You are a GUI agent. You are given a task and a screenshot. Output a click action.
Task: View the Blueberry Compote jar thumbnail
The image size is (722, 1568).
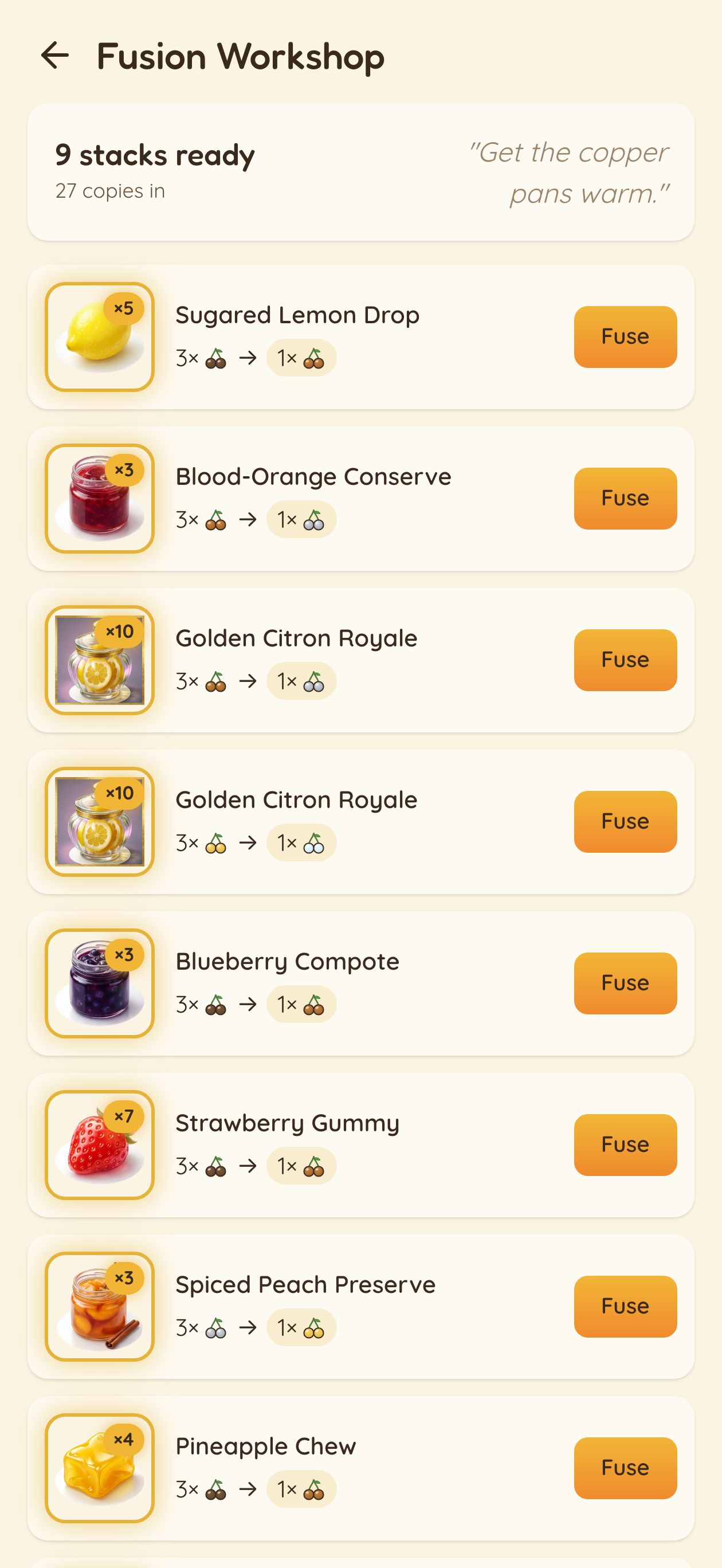click(99, 982)
